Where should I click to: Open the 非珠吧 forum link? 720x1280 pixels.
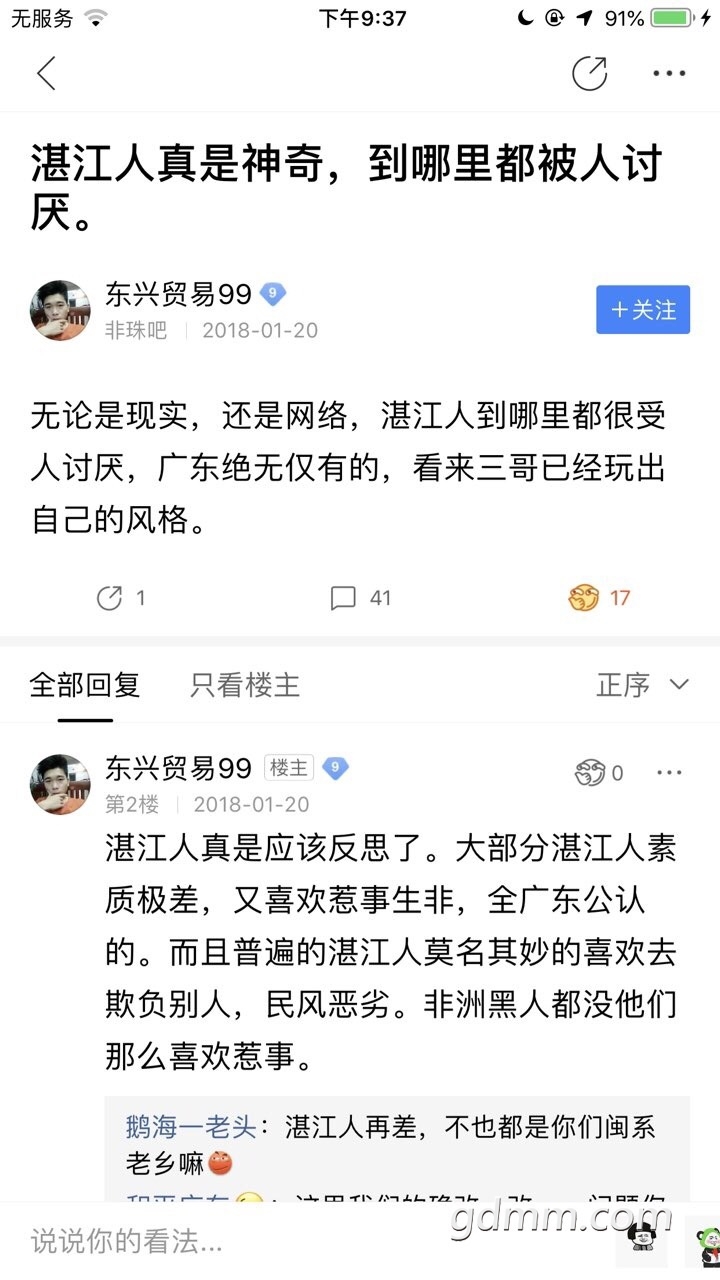click(136, 330)
